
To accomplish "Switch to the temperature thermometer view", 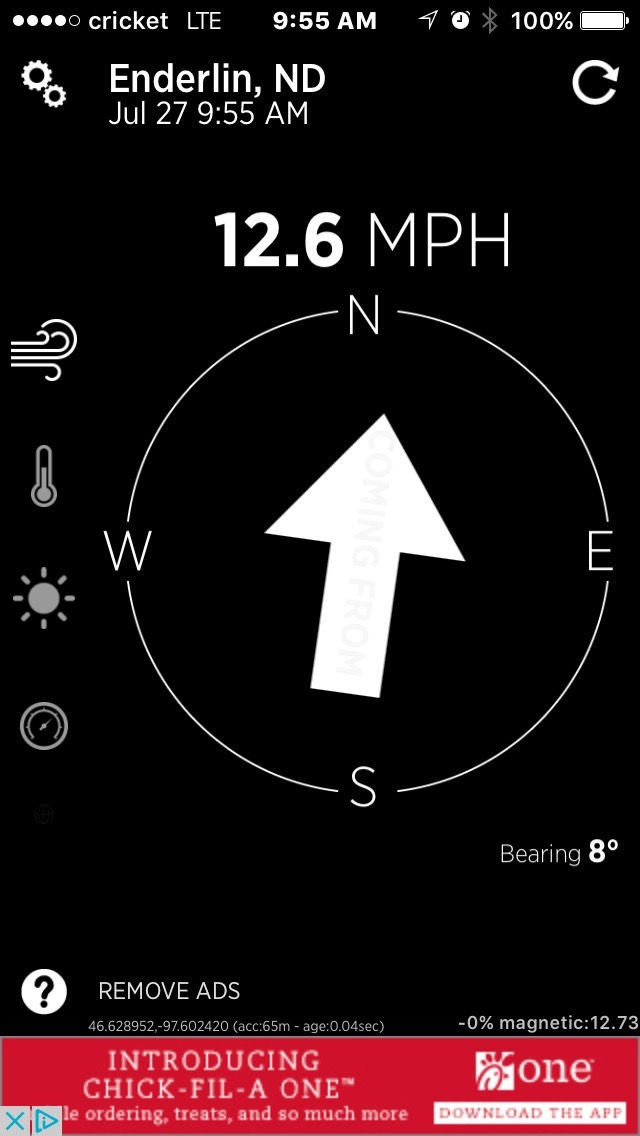I will 43,476.
